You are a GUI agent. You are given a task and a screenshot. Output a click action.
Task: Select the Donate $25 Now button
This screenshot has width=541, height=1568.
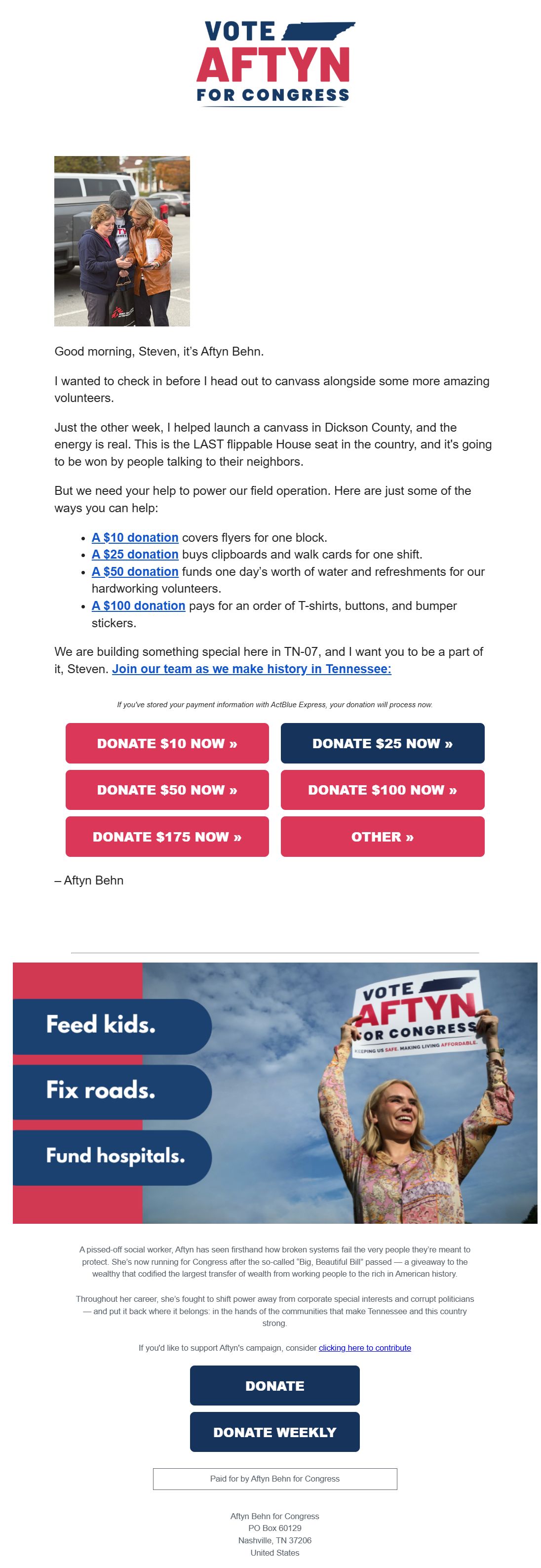[382, 743]
